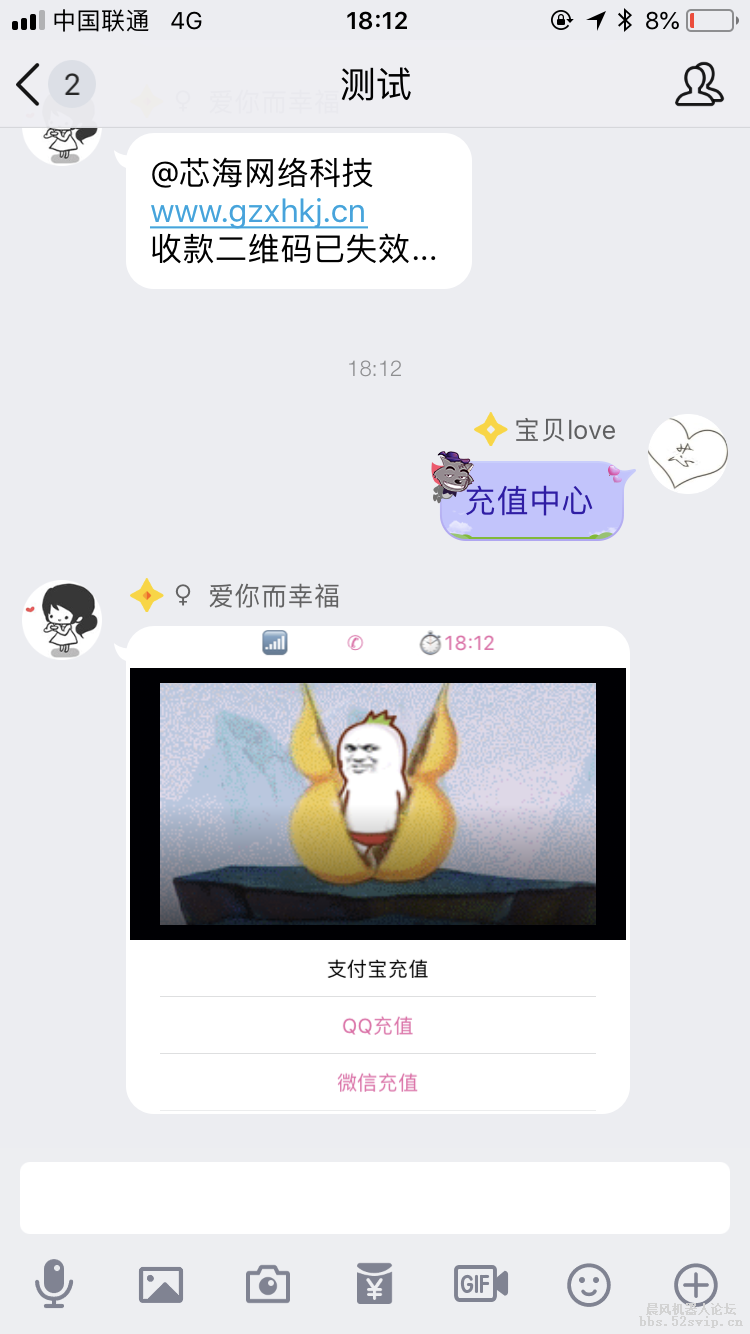The image size is (750, 1334).
Task: Open sender avatar beside 爱你而幸福
Action: pos(61,619)
